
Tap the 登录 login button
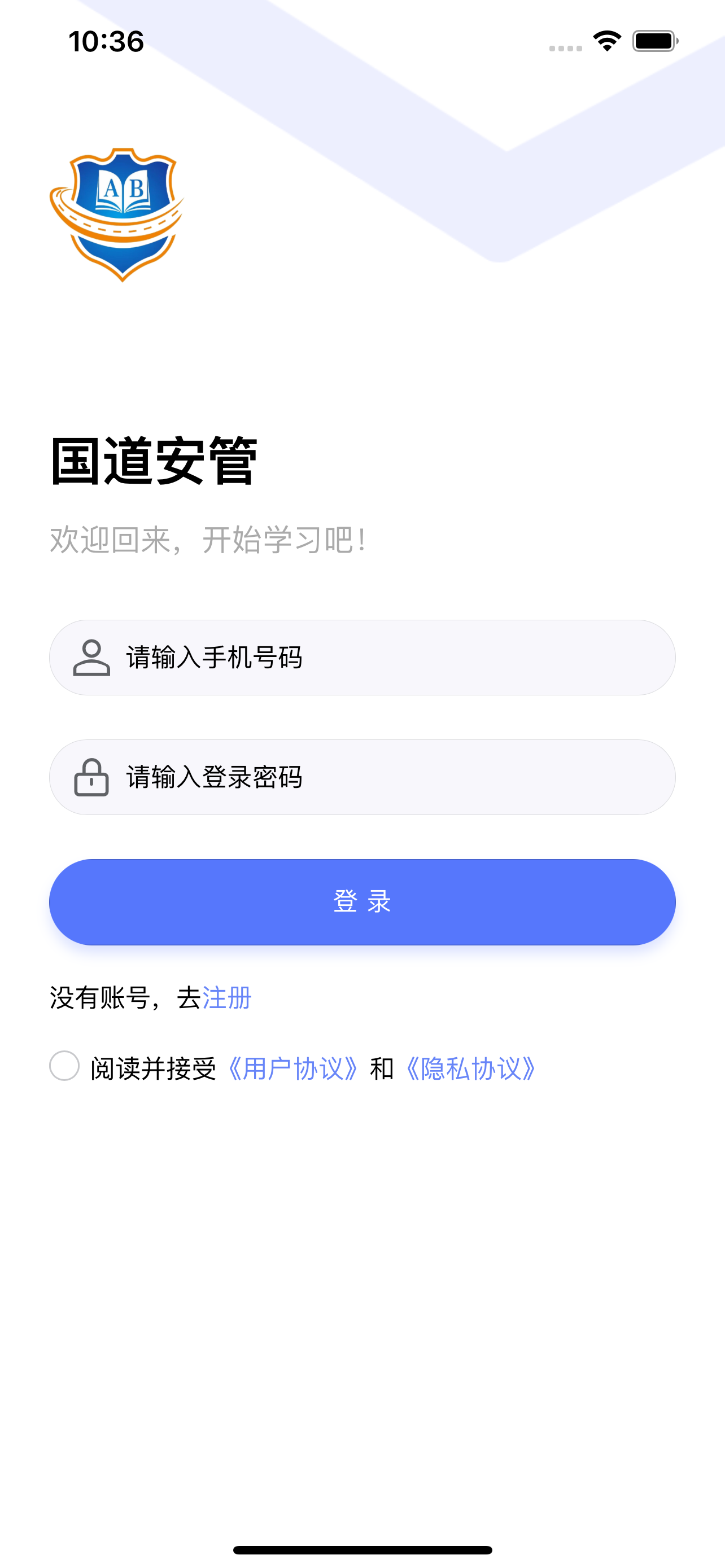click(x=362, y=902)
